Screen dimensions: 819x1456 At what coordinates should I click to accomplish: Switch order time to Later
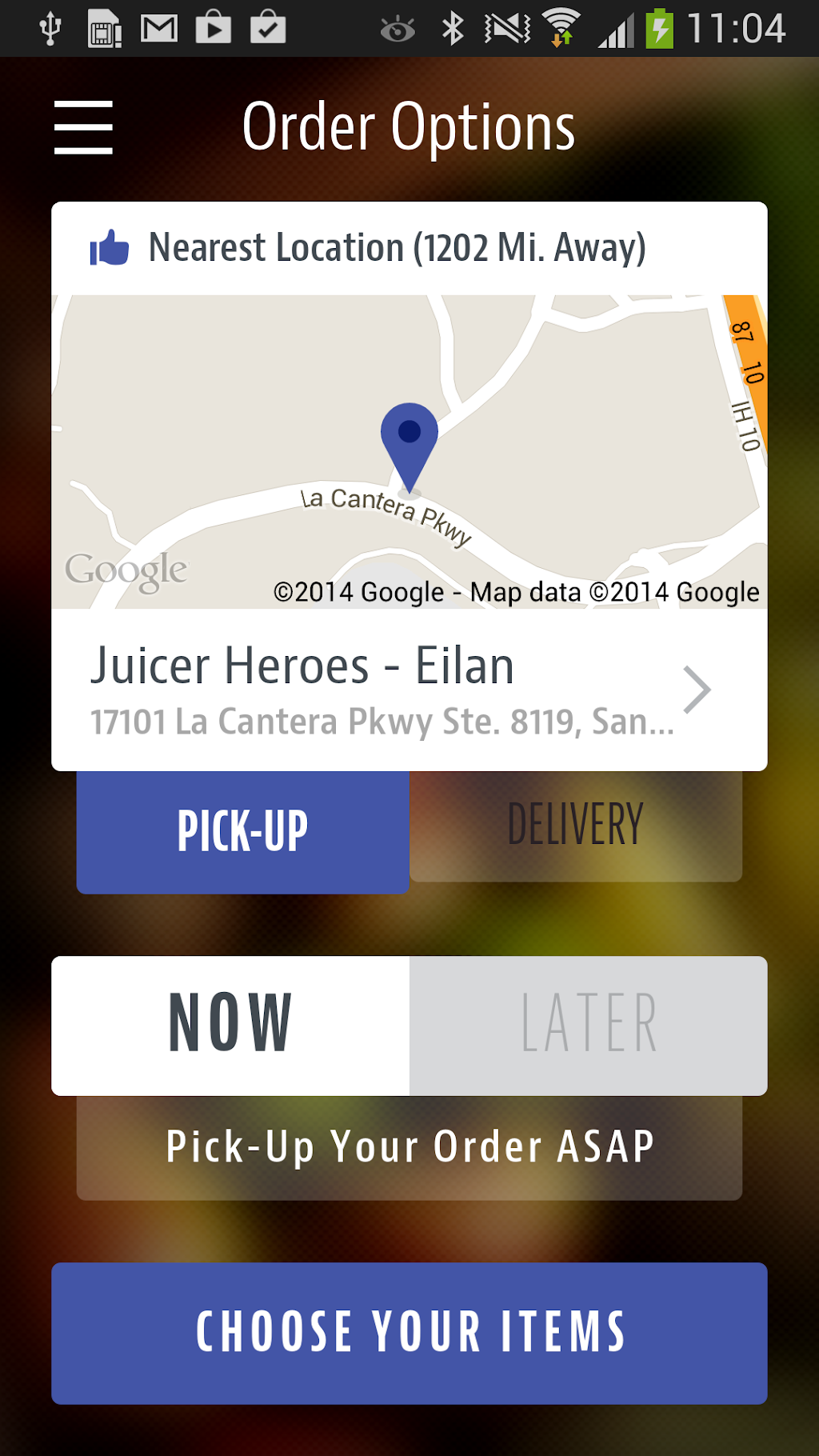pos(588,1025)
